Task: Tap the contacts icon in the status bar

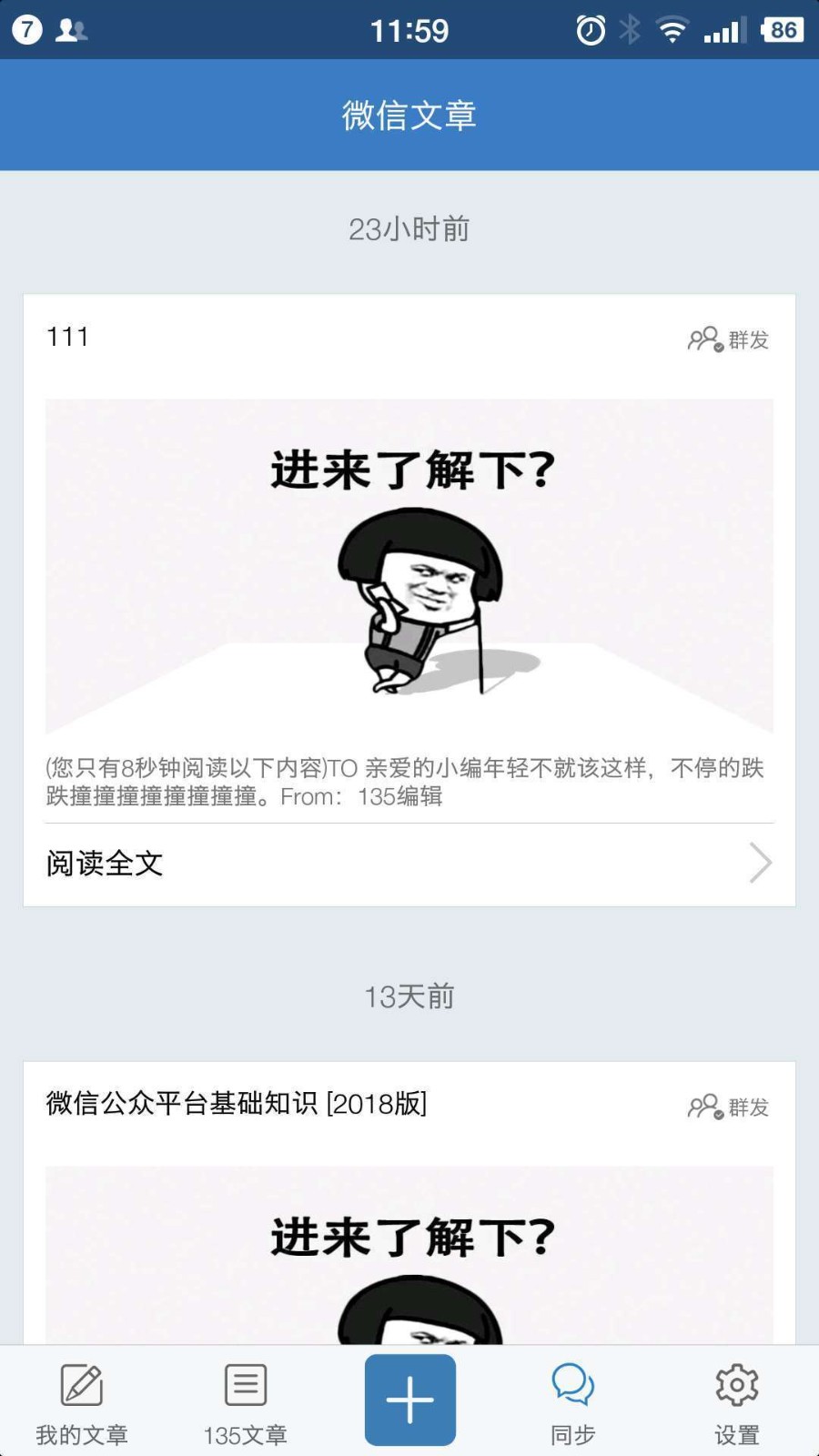Action: click(x=73, y=30)
